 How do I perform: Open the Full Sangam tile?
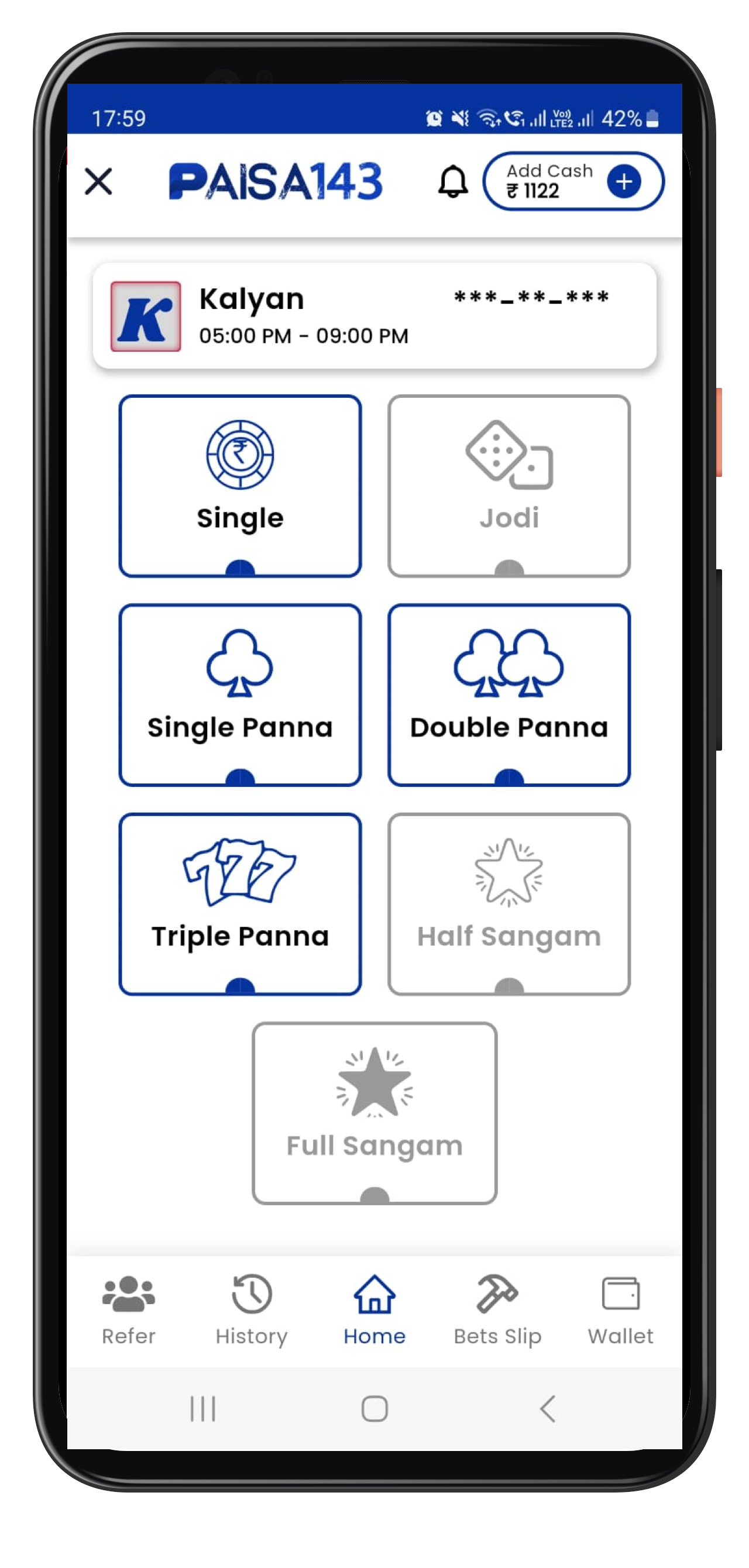click(x=374, y=1112)
